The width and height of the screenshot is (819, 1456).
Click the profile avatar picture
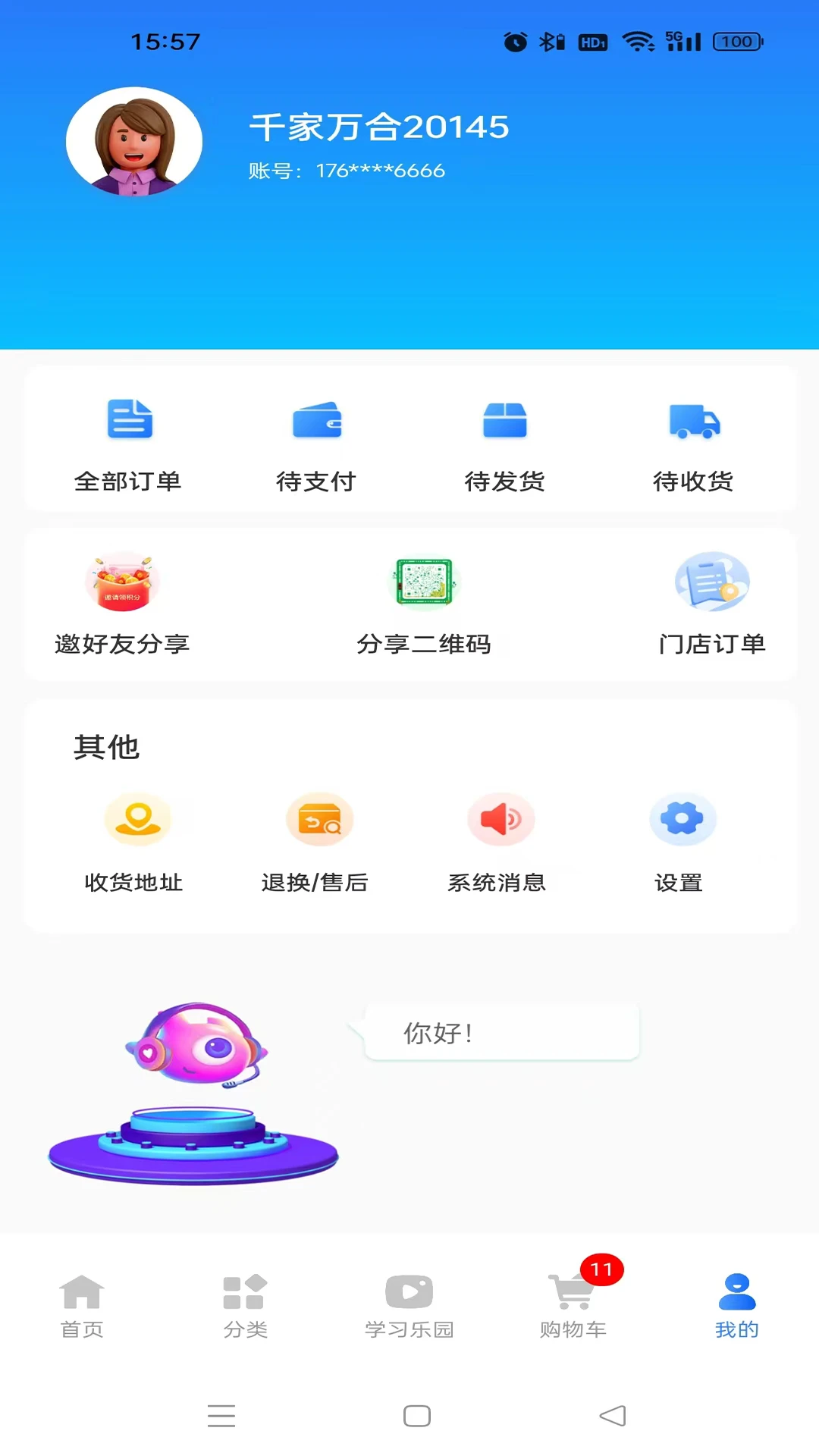click(134, 143)
